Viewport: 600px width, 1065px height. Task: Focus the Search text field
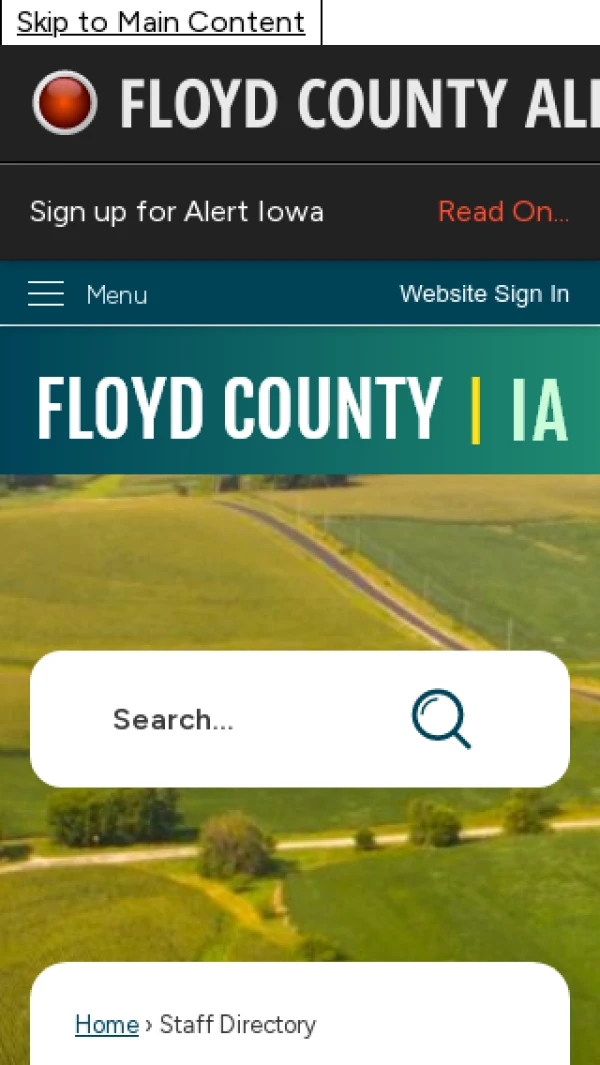[x=240, y=719]
